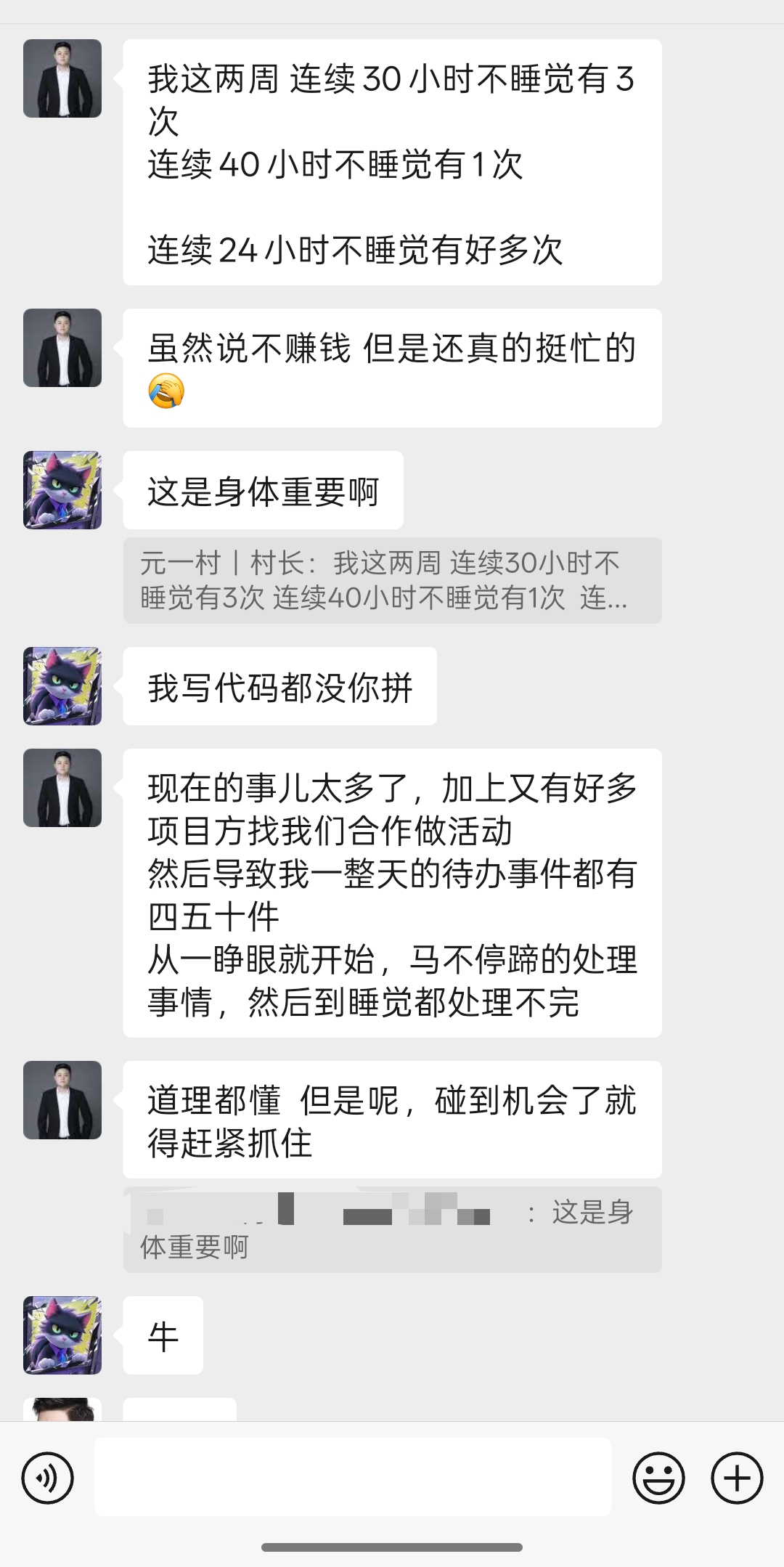The width and height of the screenshot is (784, 1567).
Task: Open cat avatar beside 我写代码都没你拼
Action: point(62,686)
